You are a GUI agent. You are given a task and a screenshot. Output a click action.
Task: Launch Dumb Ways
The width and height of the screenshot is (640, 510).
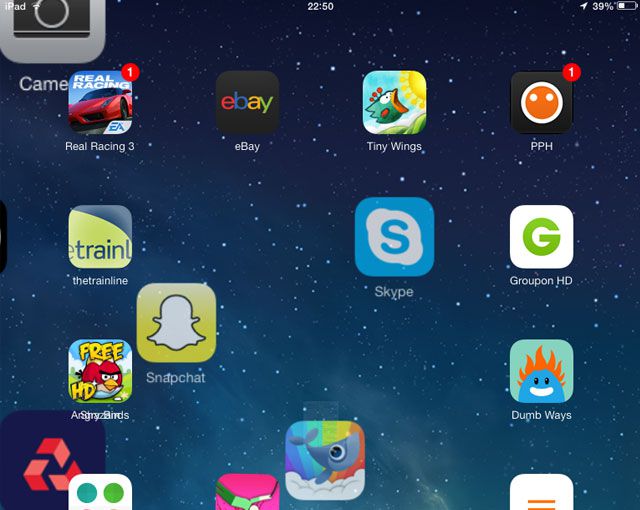click(x=541, y=371)
